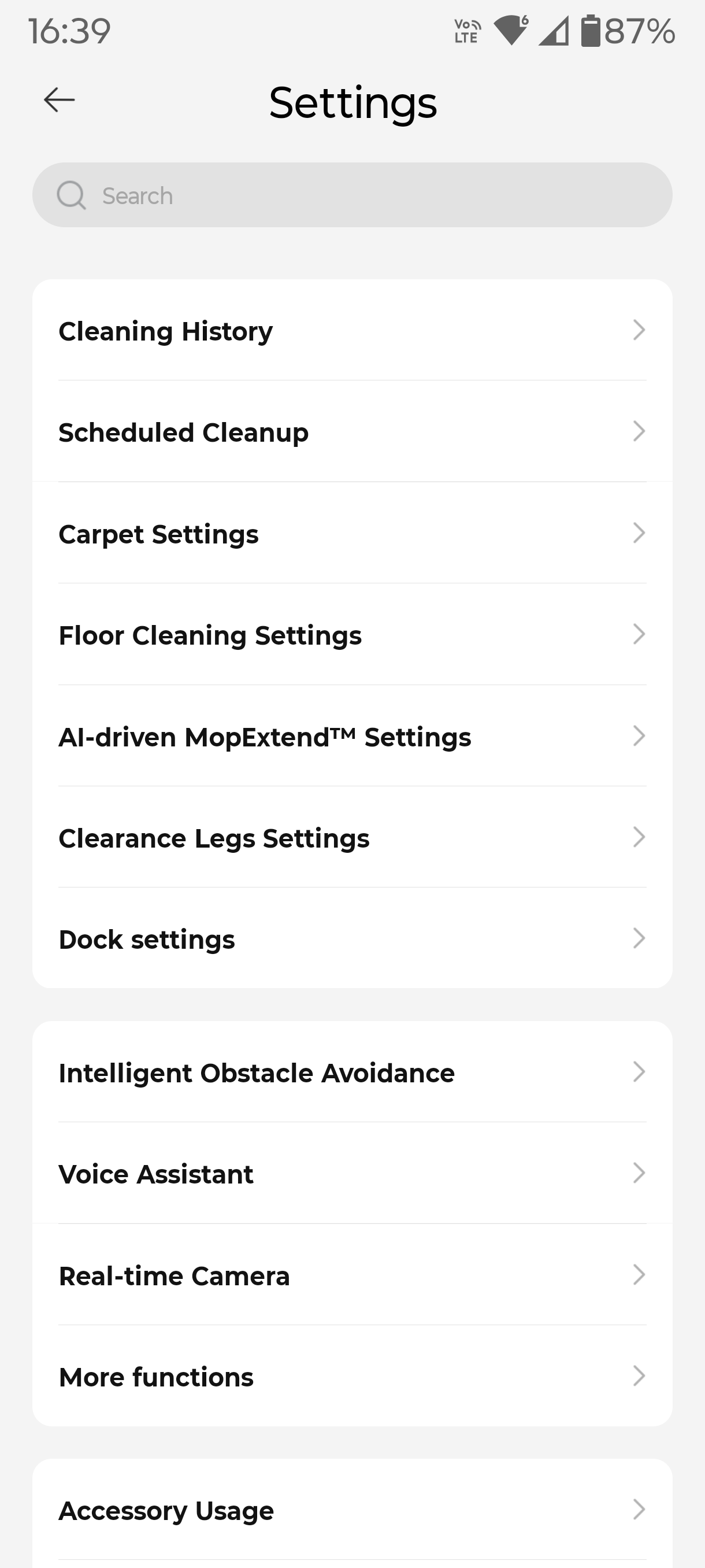Select Floor Cleaning Settings
705x1568 pixels.
click(352, 635)
